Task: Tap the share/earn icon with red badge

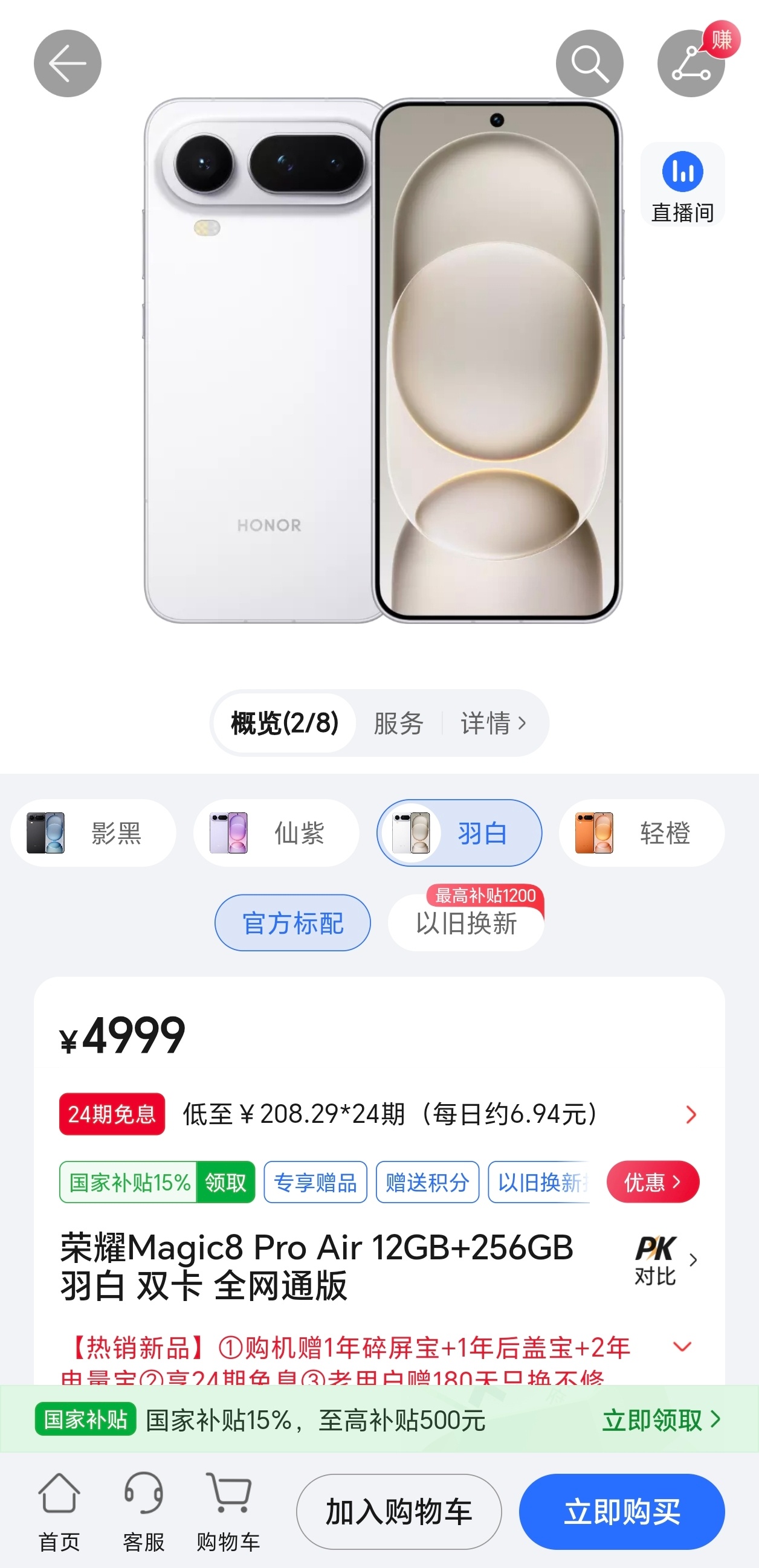Action: (691, 63)
